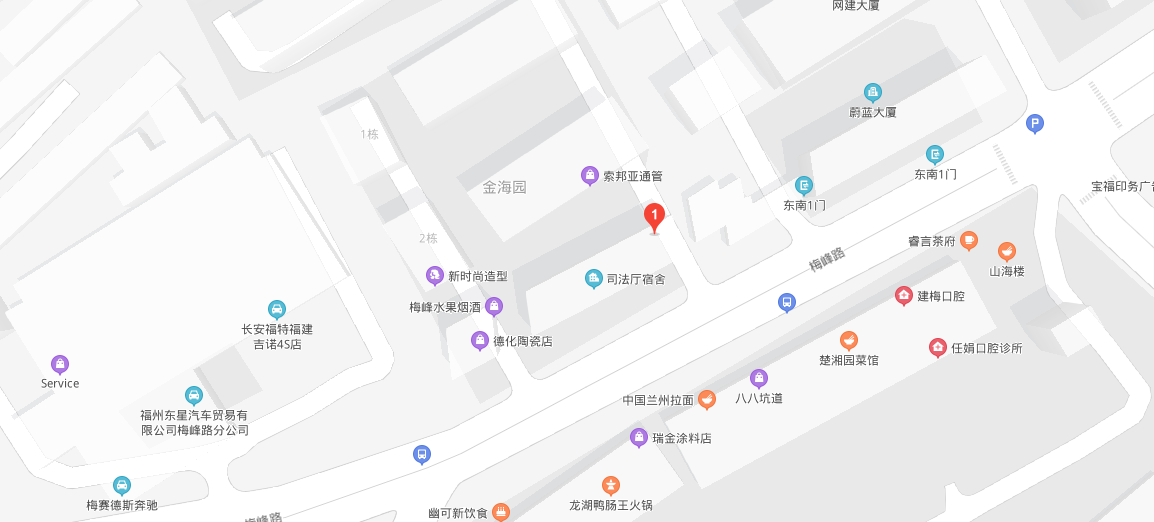Open the 瑞金涂料店 marker

tap(639, 438)
